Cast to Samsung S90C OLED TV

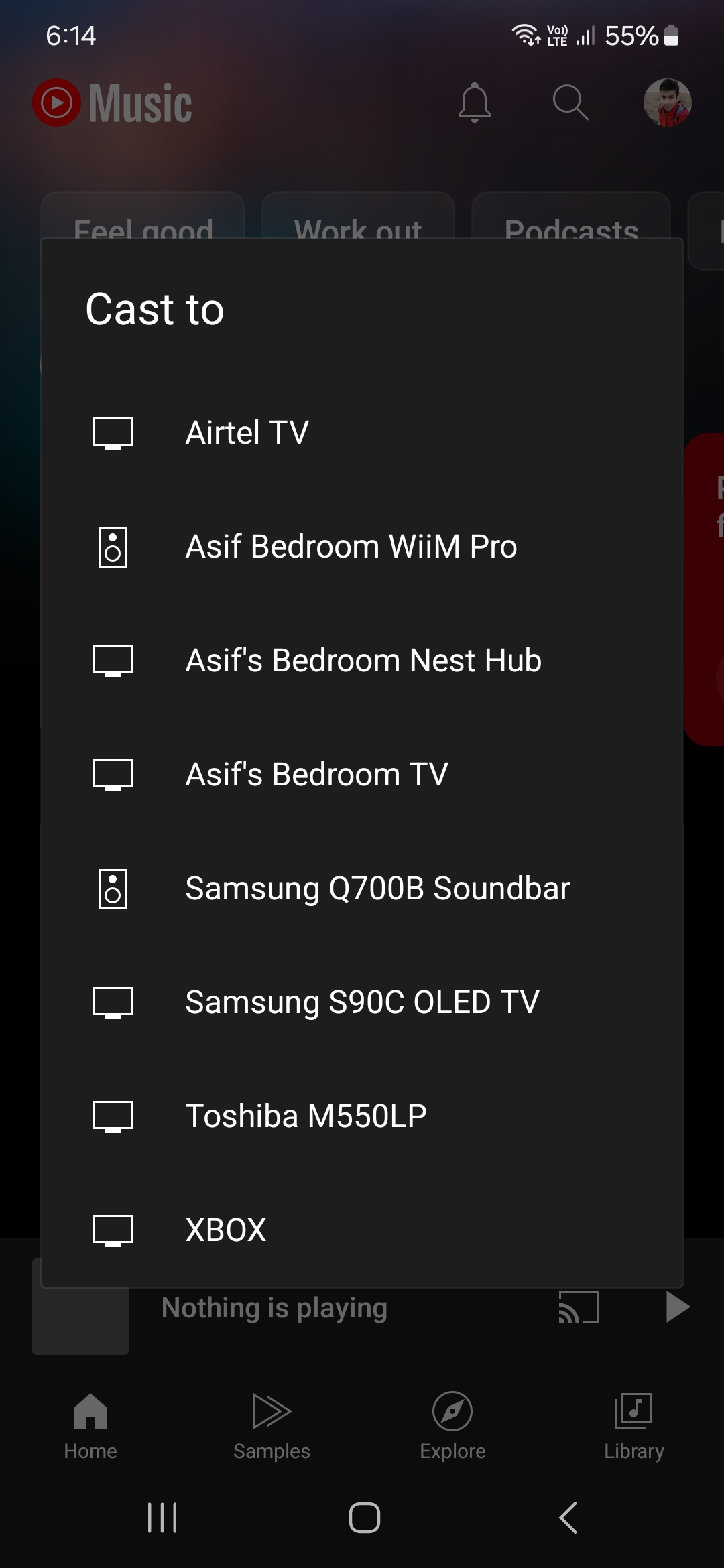(362, 1002)
